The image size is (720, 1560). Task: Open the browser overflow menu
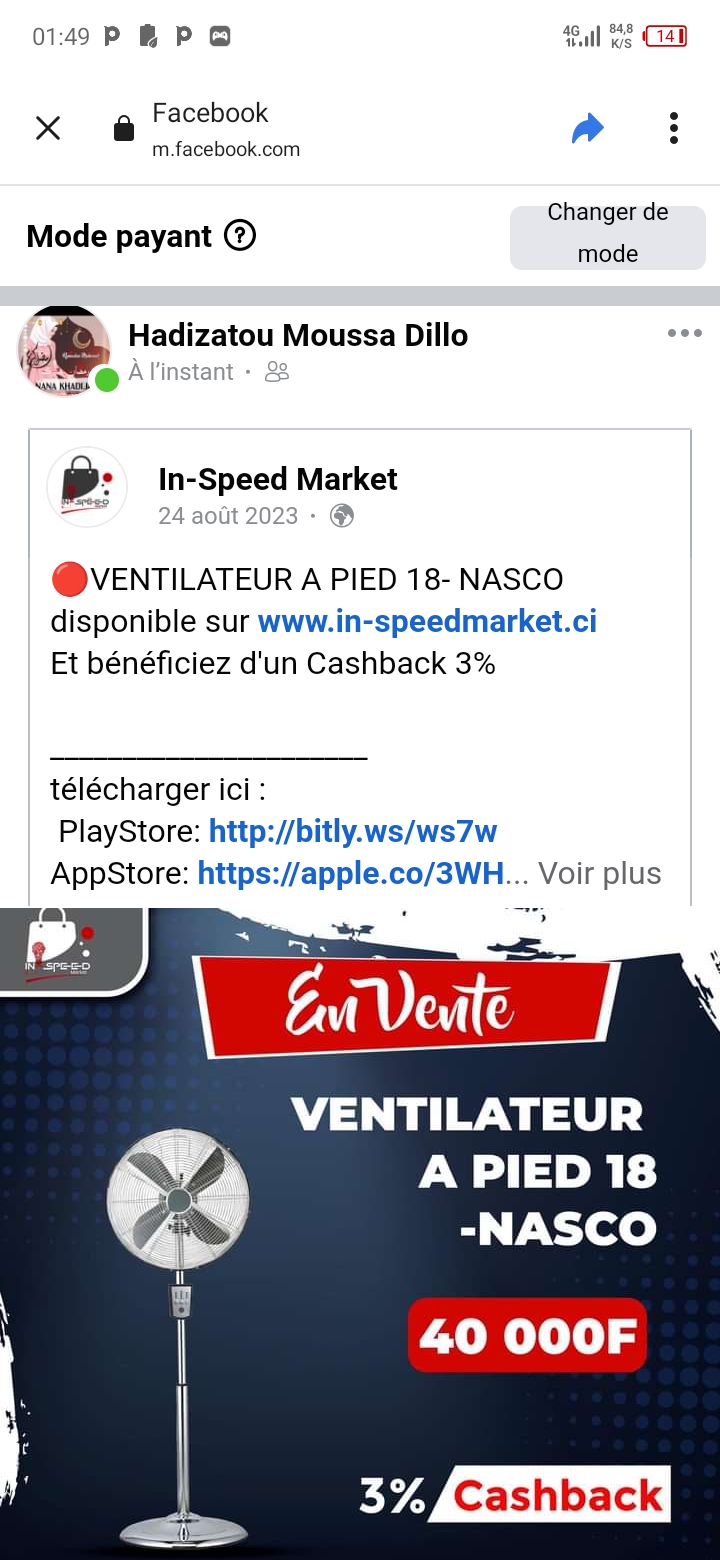674,128
